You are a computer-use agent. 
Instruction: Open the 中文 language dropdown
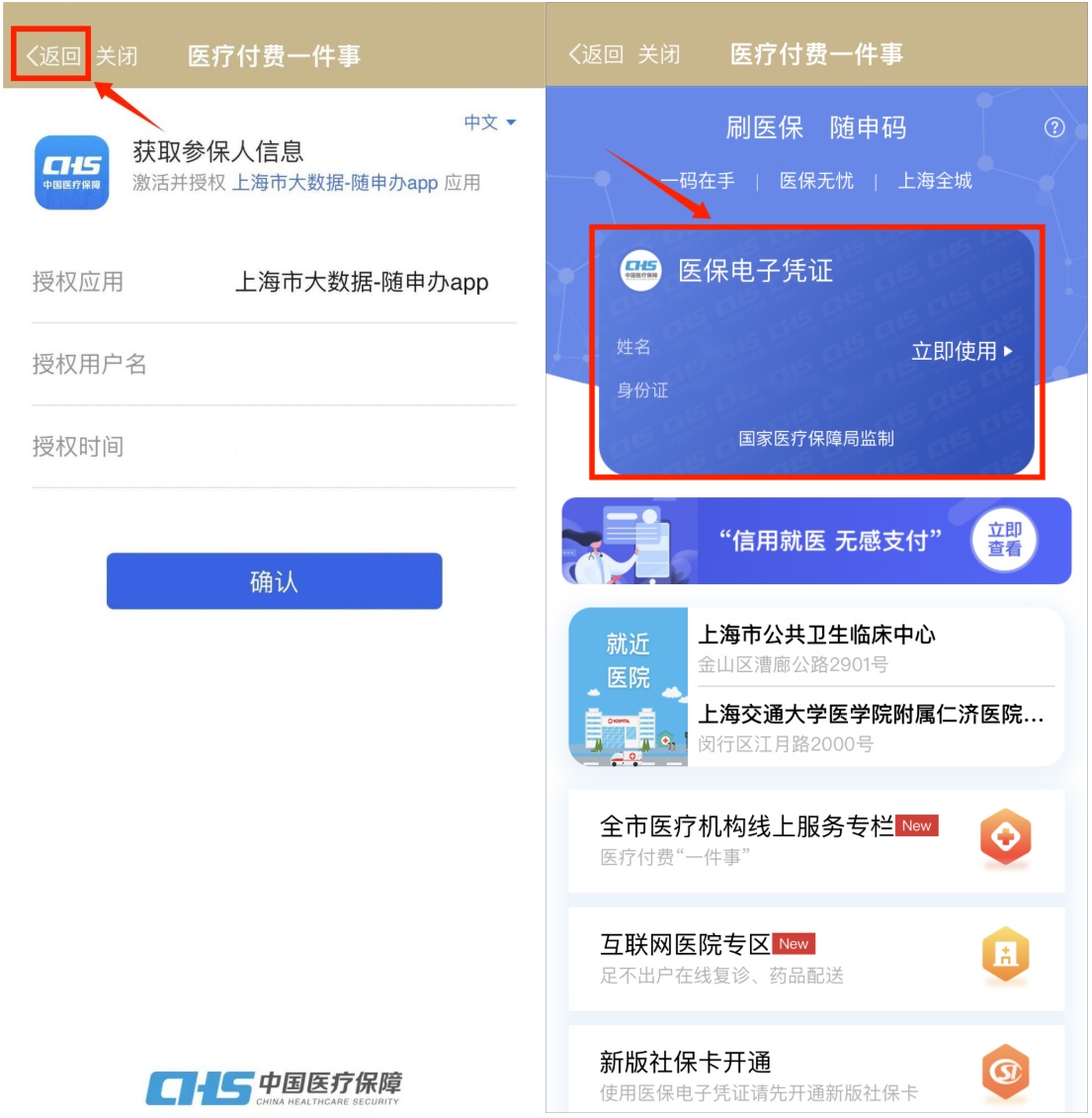click(490, 122)
